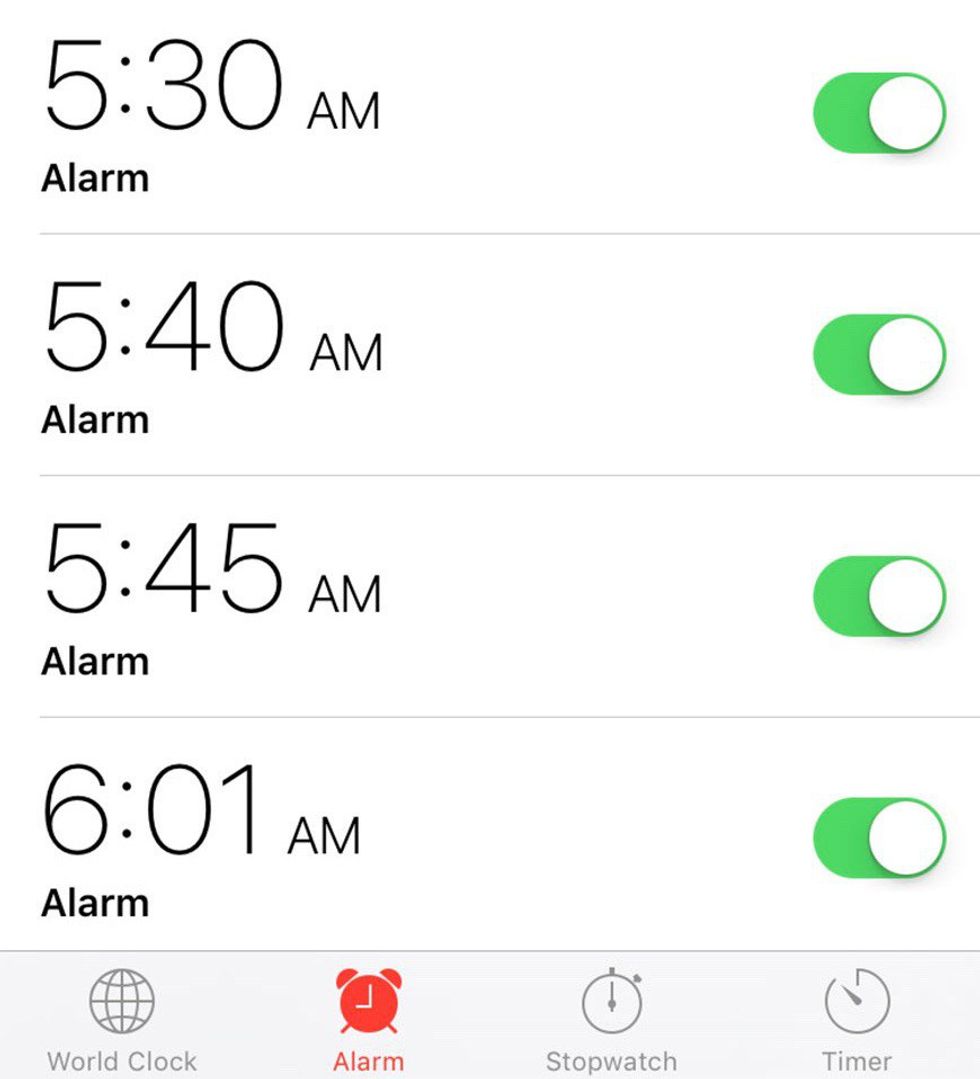The image size is (980, 1079).
Task: Go to the Timer tab
Action: click(x=856, y=1018)
